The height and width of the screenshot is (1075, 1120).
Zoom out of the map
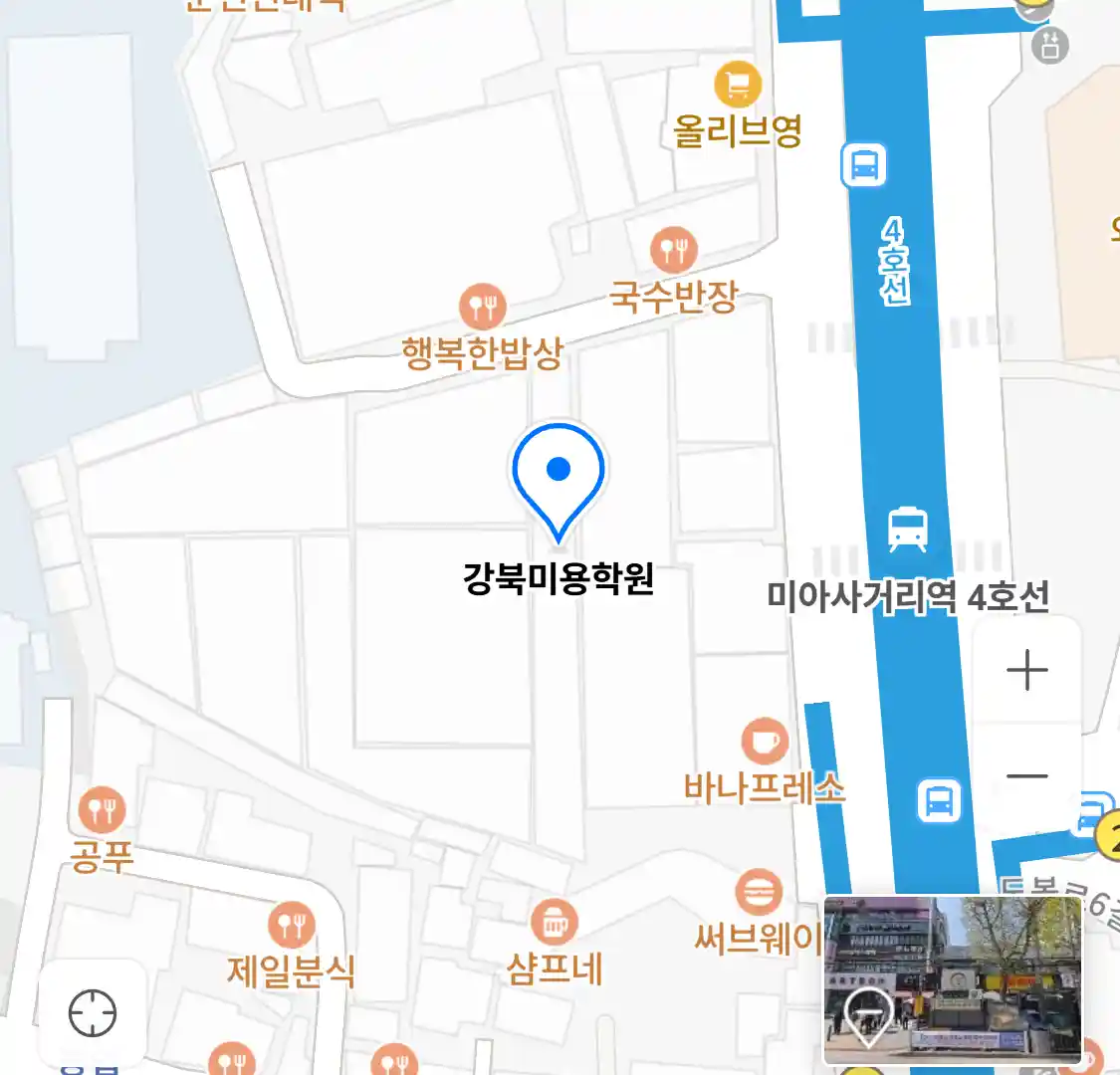[1026, 776]
